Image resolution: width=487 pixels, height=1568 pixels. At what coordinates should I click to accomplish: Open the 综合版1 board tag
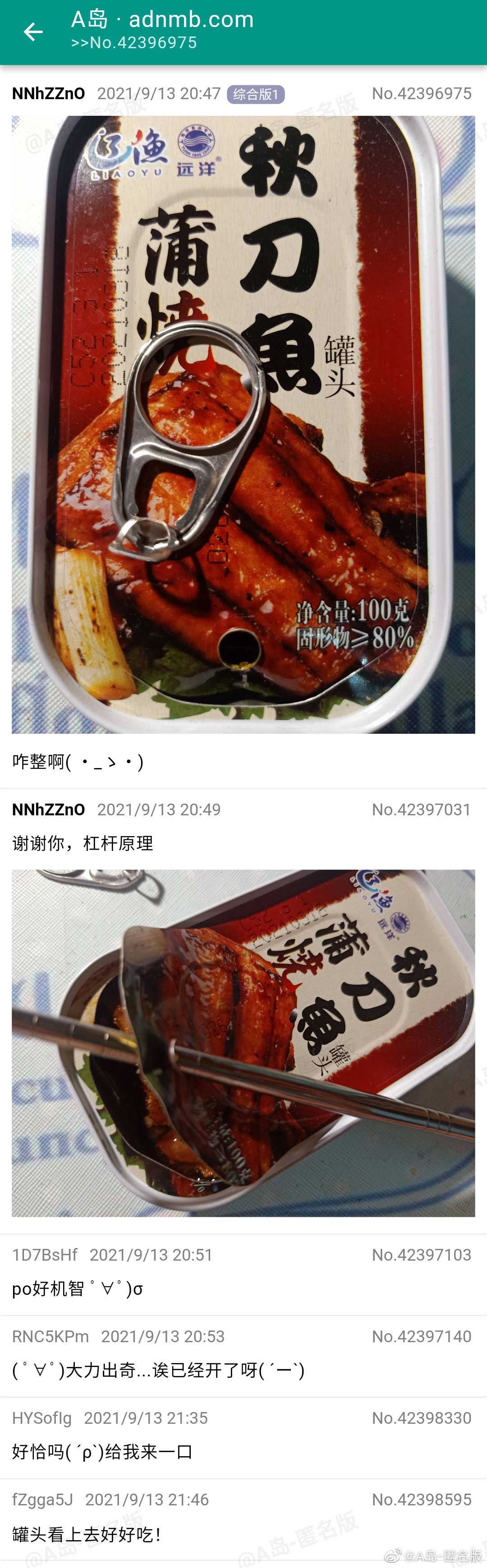256,94
